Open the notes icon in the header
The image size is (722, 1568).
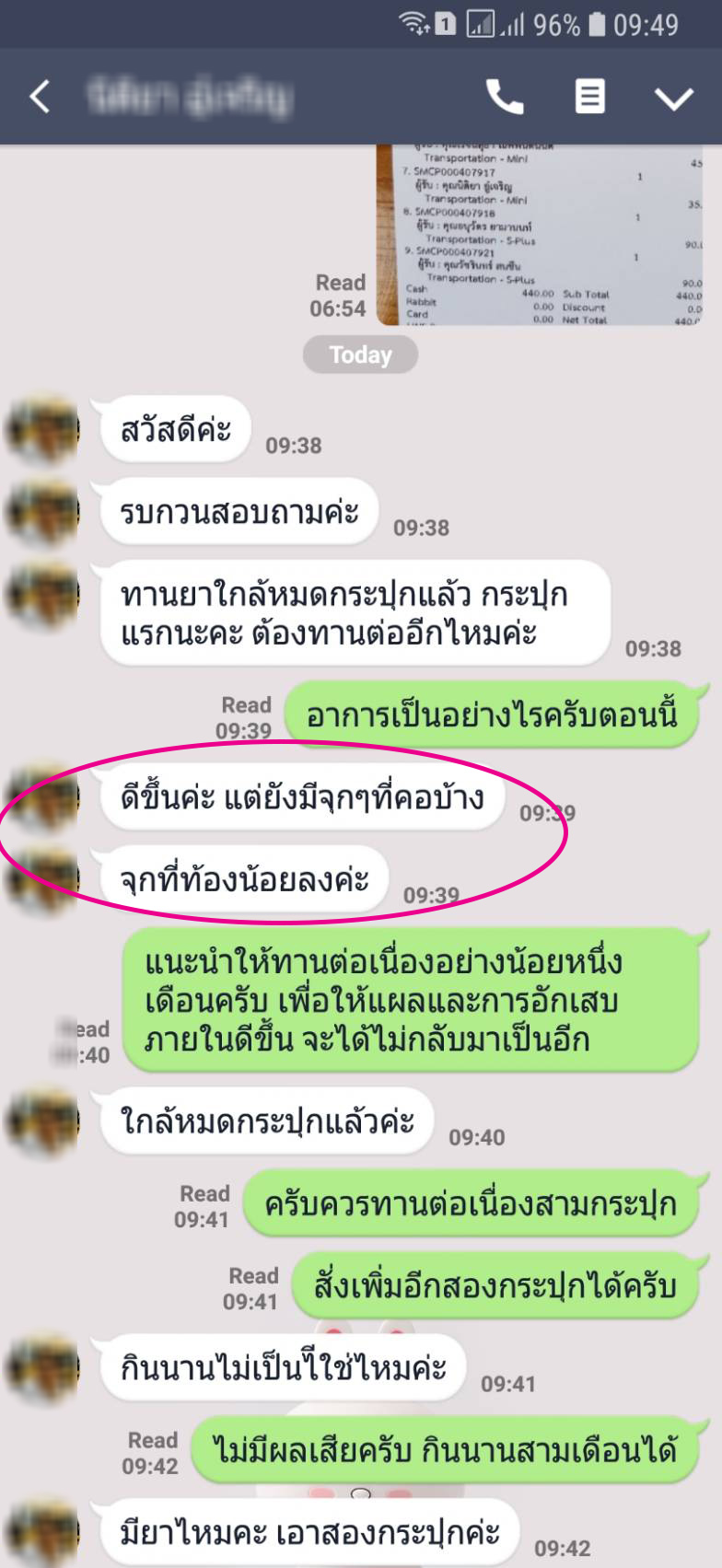click(x=589, y=96)
